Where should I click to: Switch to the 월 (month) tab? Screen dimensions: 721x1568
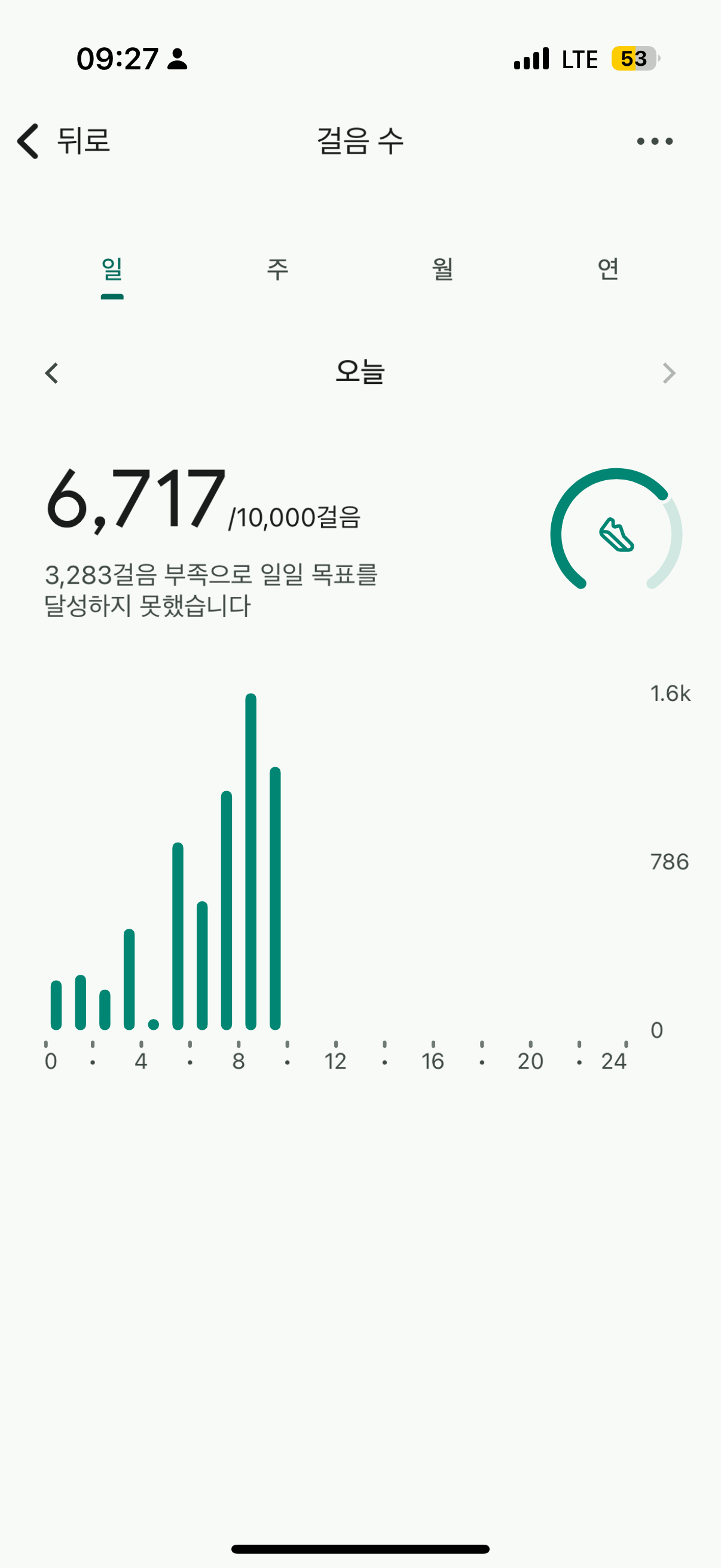click(442, 270)
